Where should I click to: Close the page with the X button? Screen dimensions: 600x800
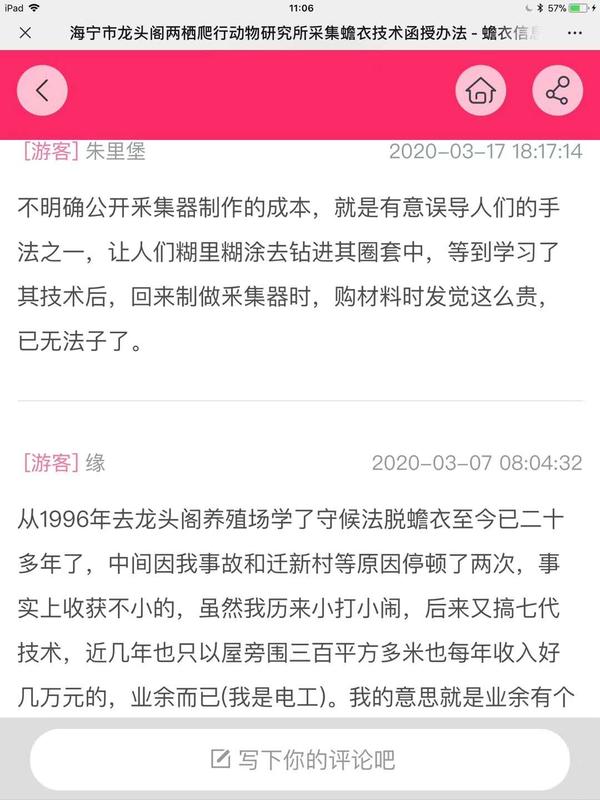pyautogui.click(x=25, y=32)
